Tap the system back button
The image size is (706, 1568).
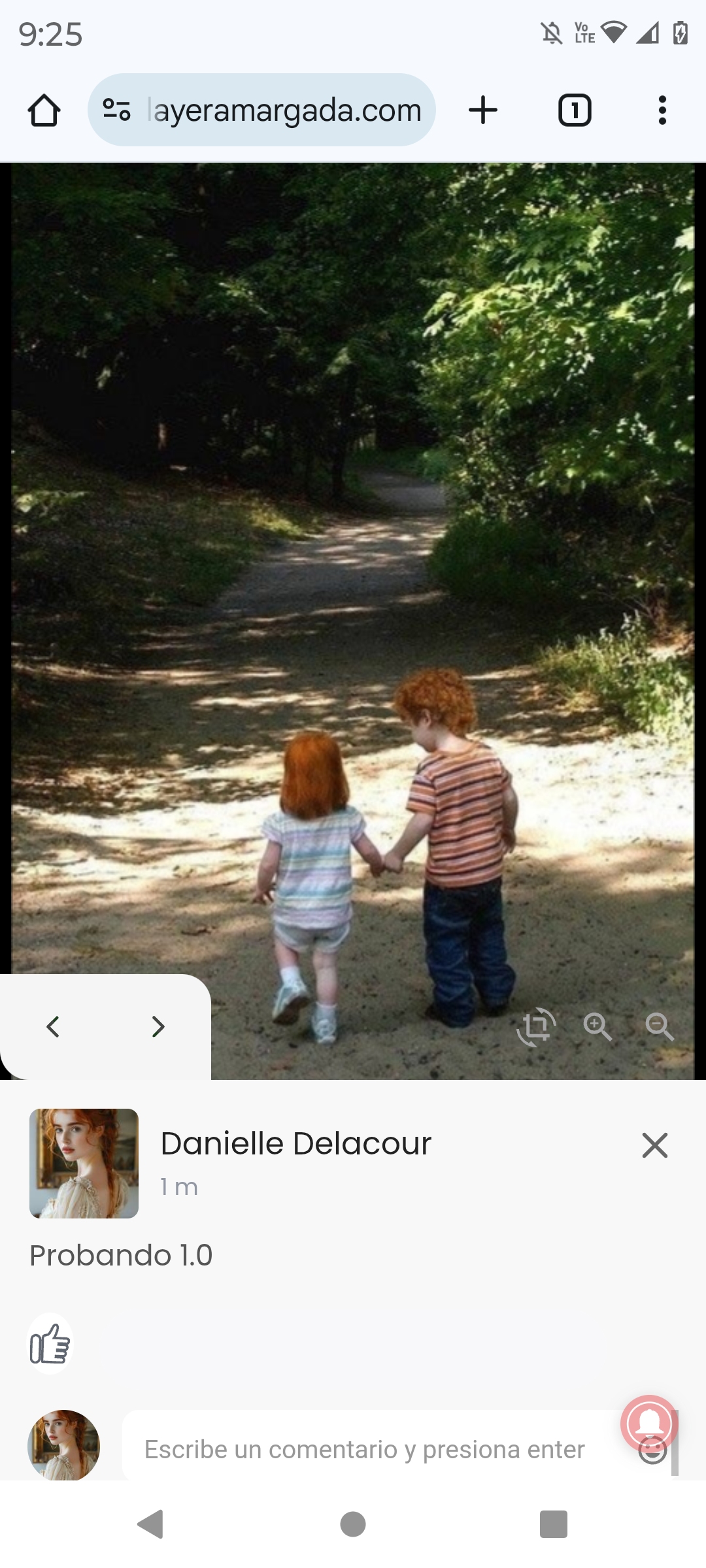click(x=151, y=1524)
